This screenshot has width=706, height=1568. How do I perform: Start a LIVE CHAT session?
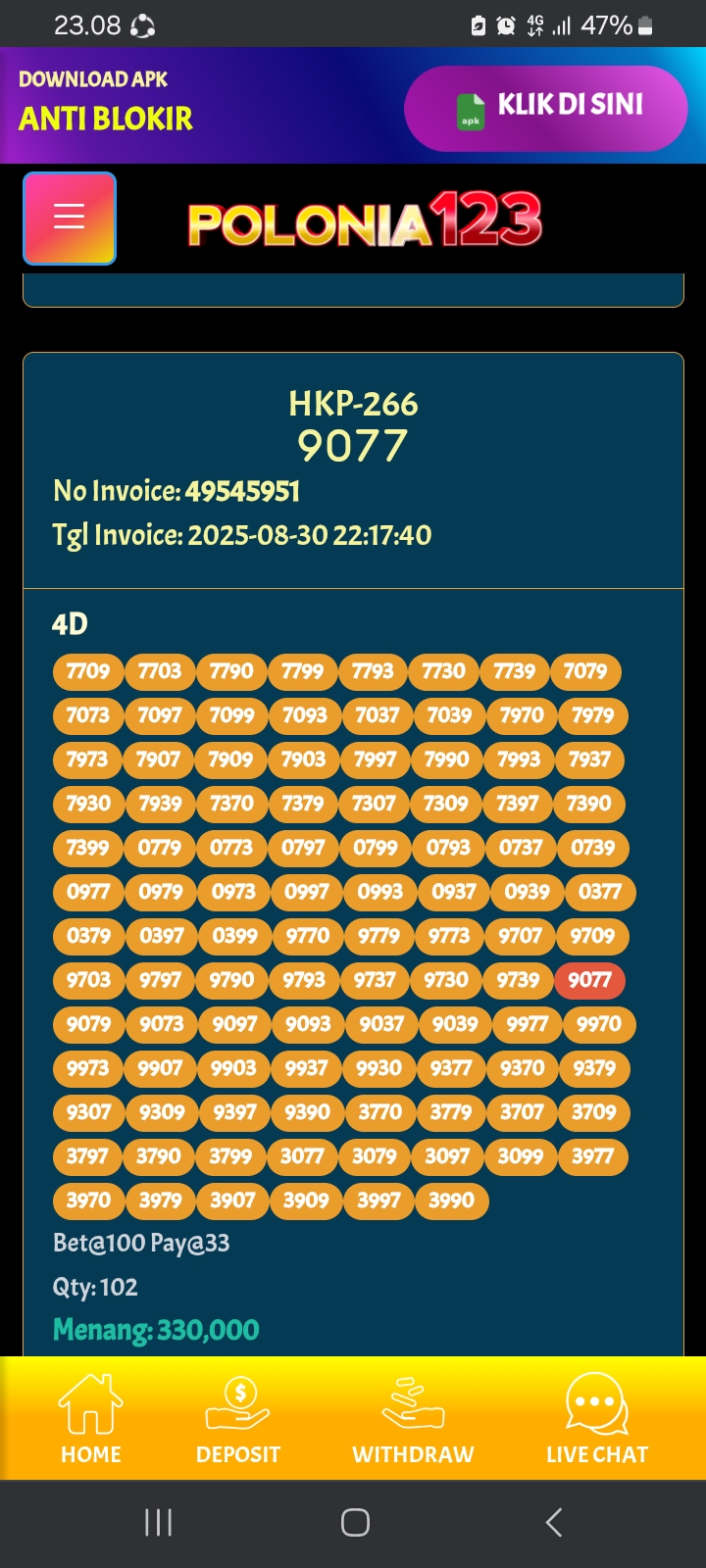click(597, 1419)
